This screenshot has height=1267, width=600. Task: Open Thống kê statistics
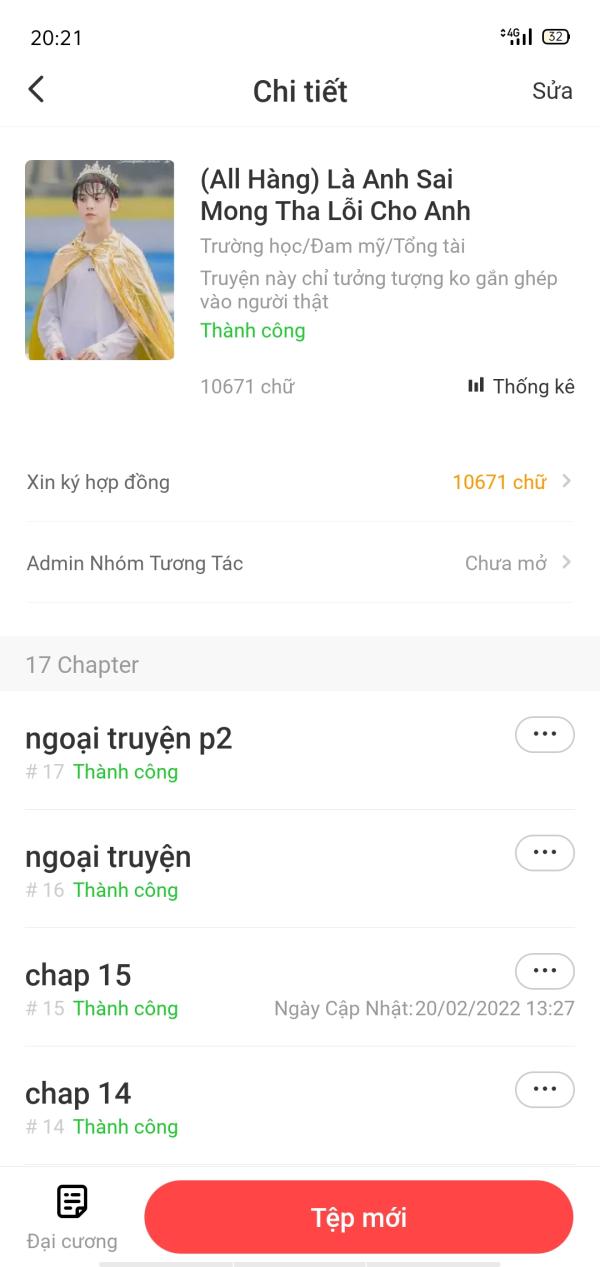(x=521, y=386)
